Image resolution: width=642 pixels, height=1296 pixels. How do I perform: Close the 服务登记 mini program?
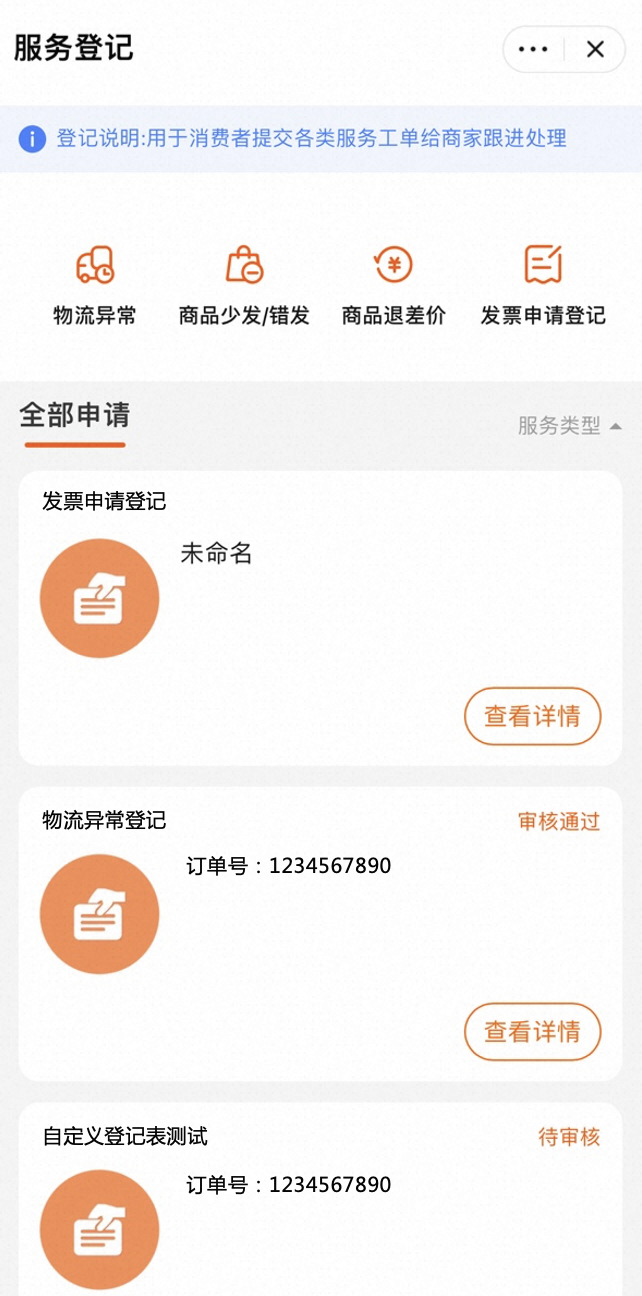pyautogui.click(x=596, y=50)
